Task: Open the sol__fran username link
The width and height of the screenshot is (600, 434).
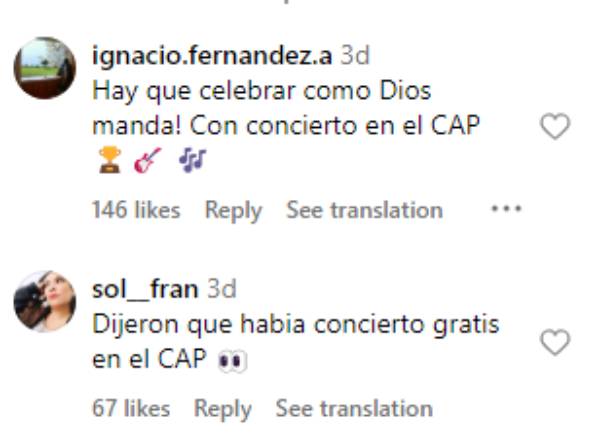Action: 145,289
